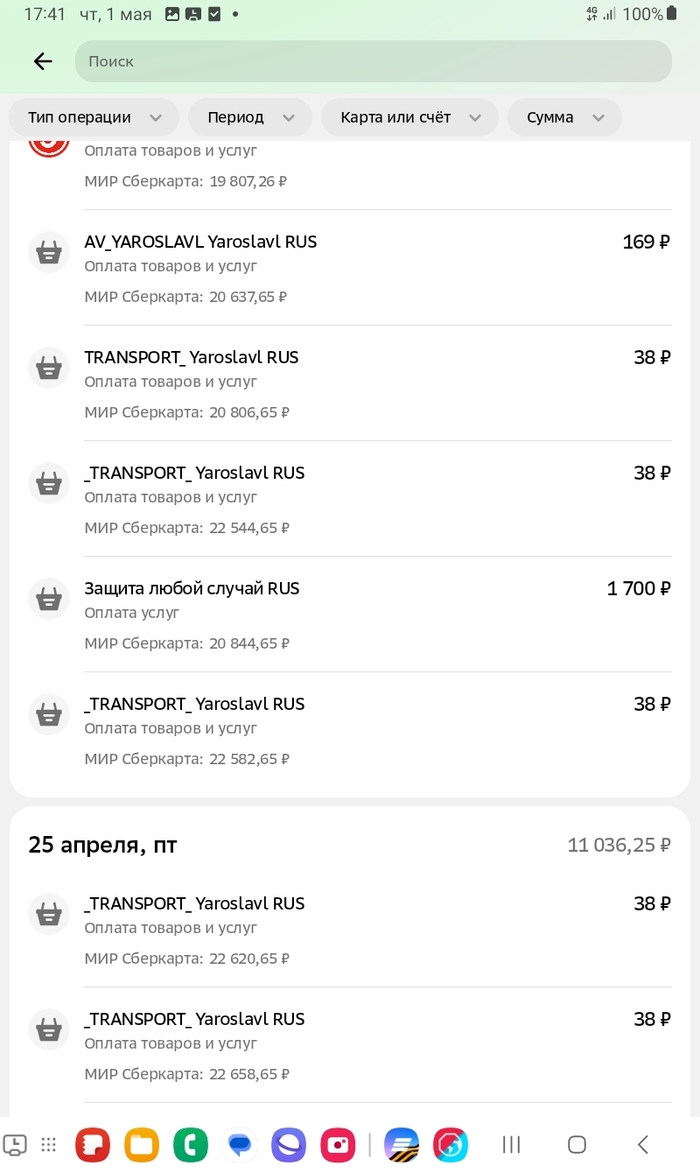Open _TRANSPORT_ transaction with balance 22 582,65 ₽

(x=350, y=729)
